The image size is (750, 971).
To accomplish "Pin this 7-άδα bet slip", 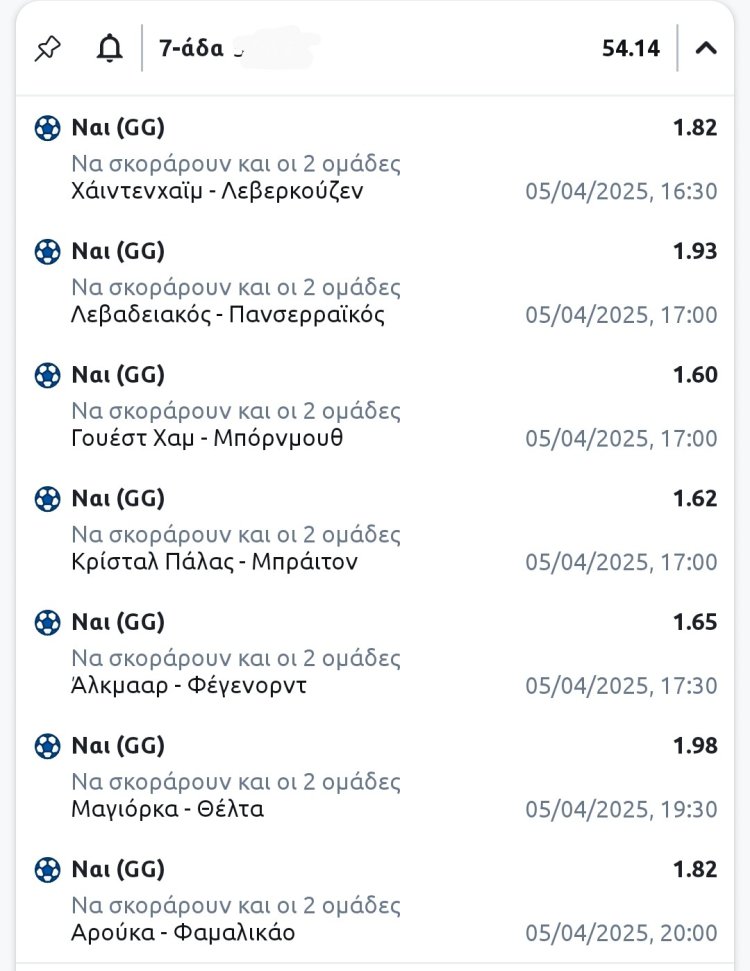I will 47,48.
